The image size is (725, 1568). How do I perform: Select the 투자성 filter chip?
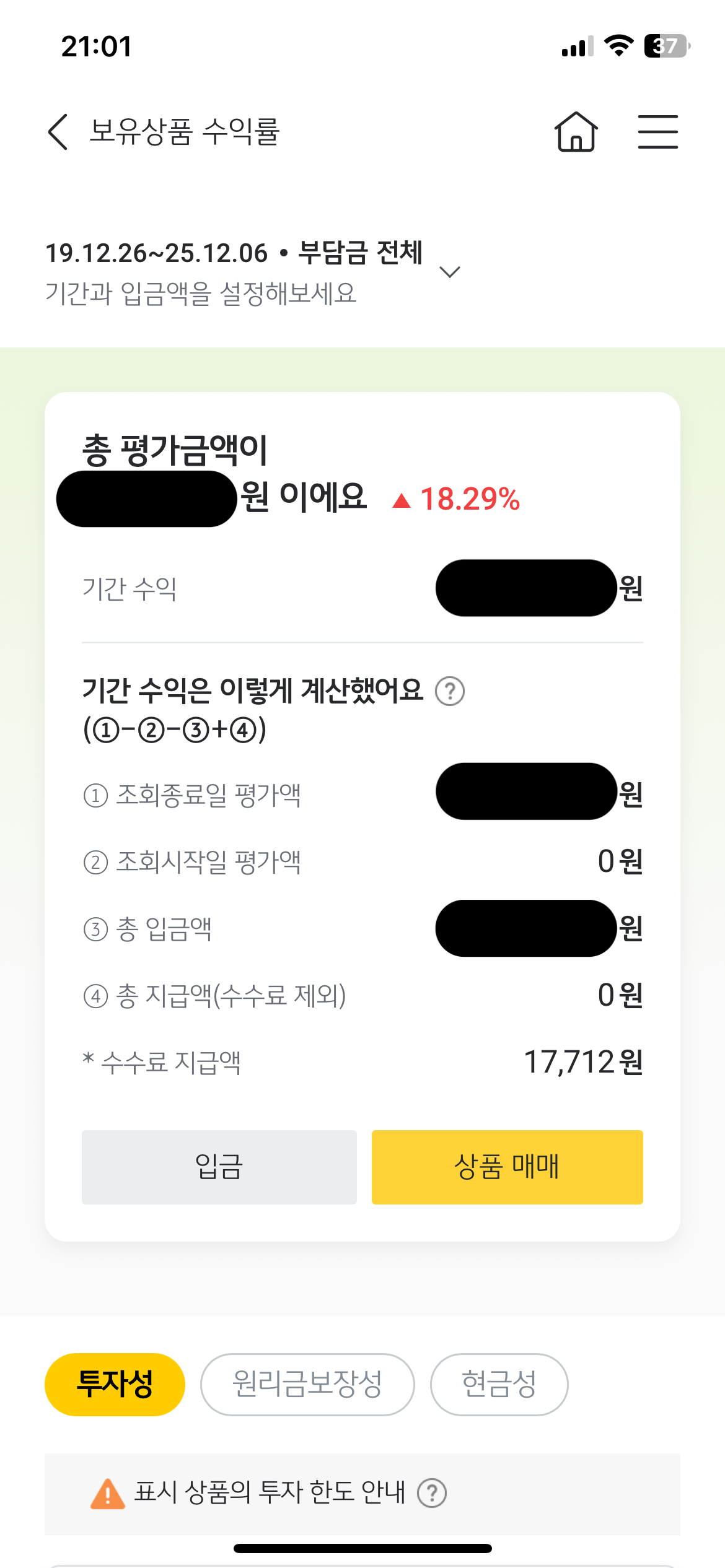point(115,1386)
